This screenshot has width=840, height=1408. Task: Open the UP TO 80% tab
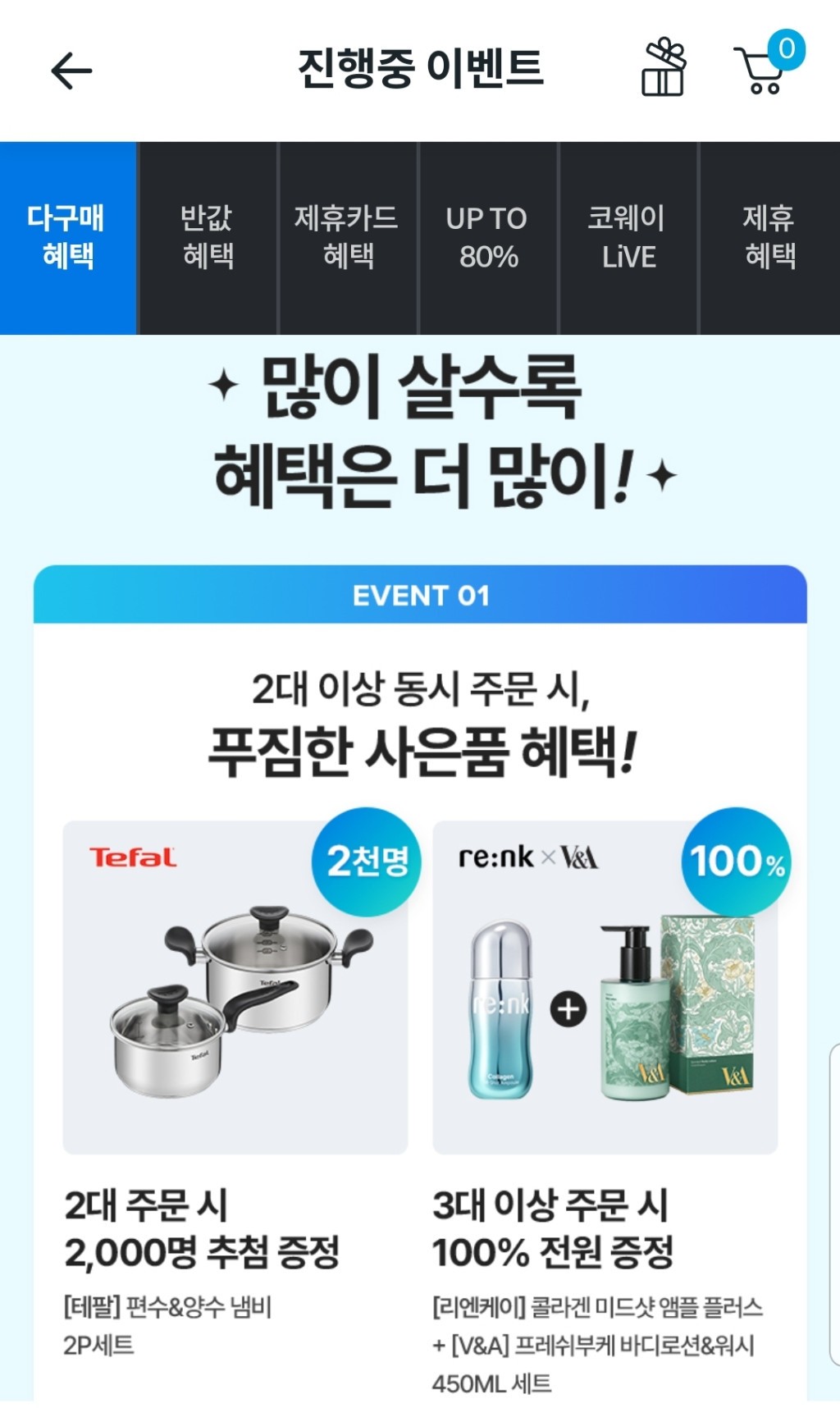point(488,237)
